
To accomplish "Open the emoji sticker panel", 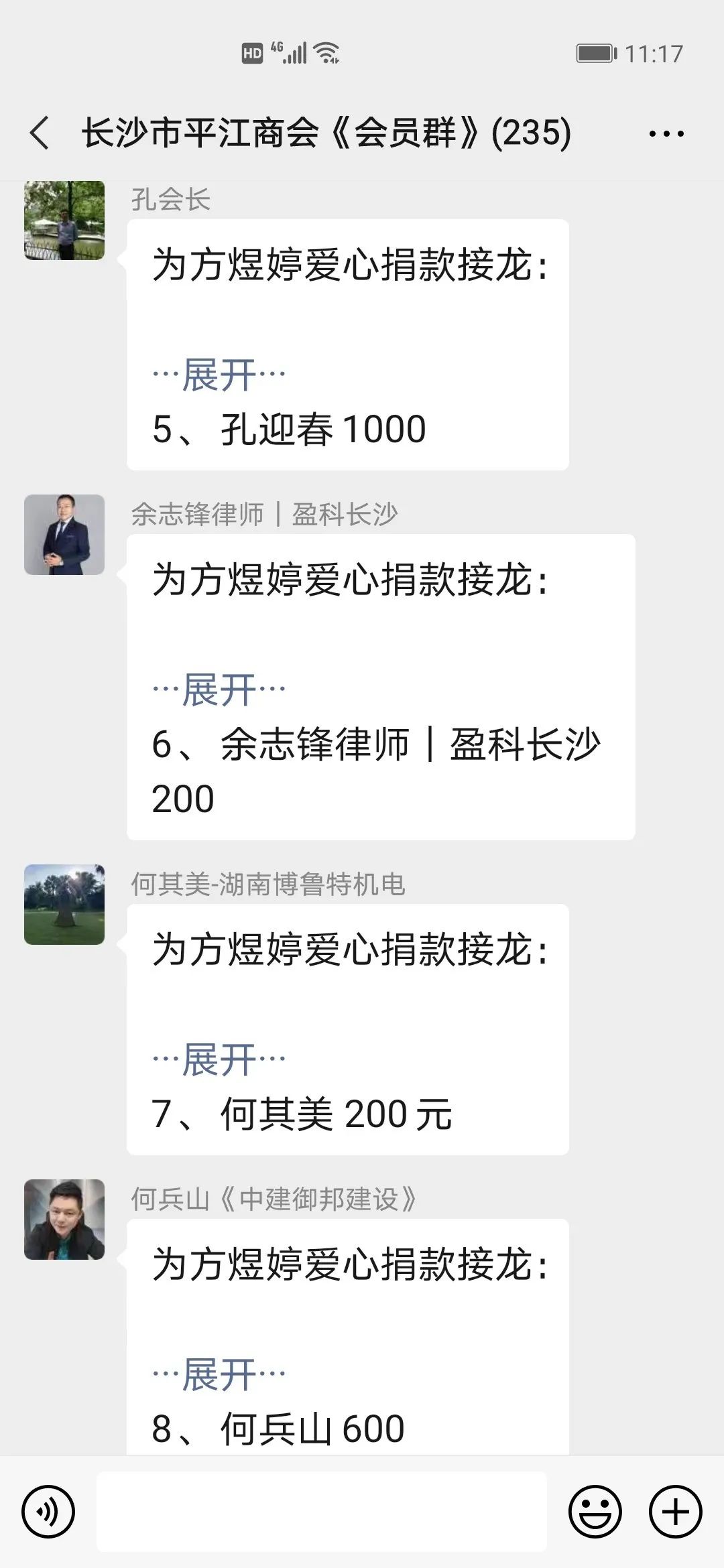I will coord(595,1512).
